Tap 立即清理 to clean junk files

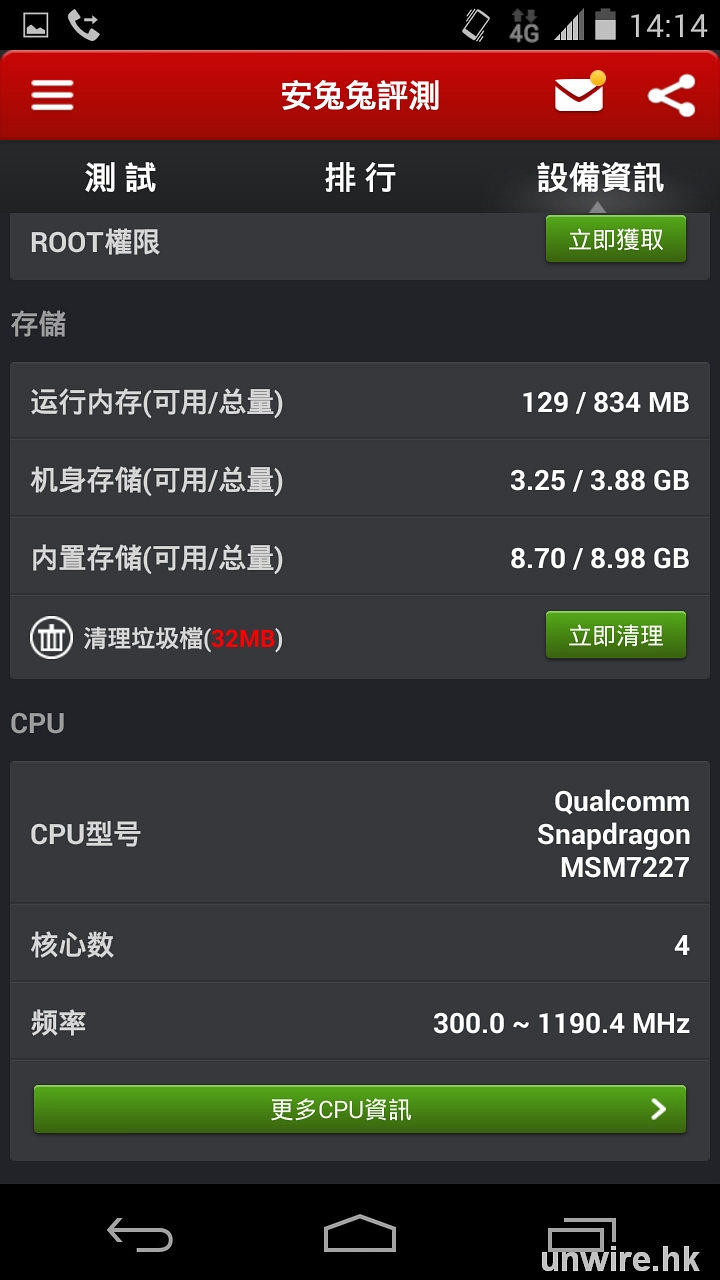(615, 636)
